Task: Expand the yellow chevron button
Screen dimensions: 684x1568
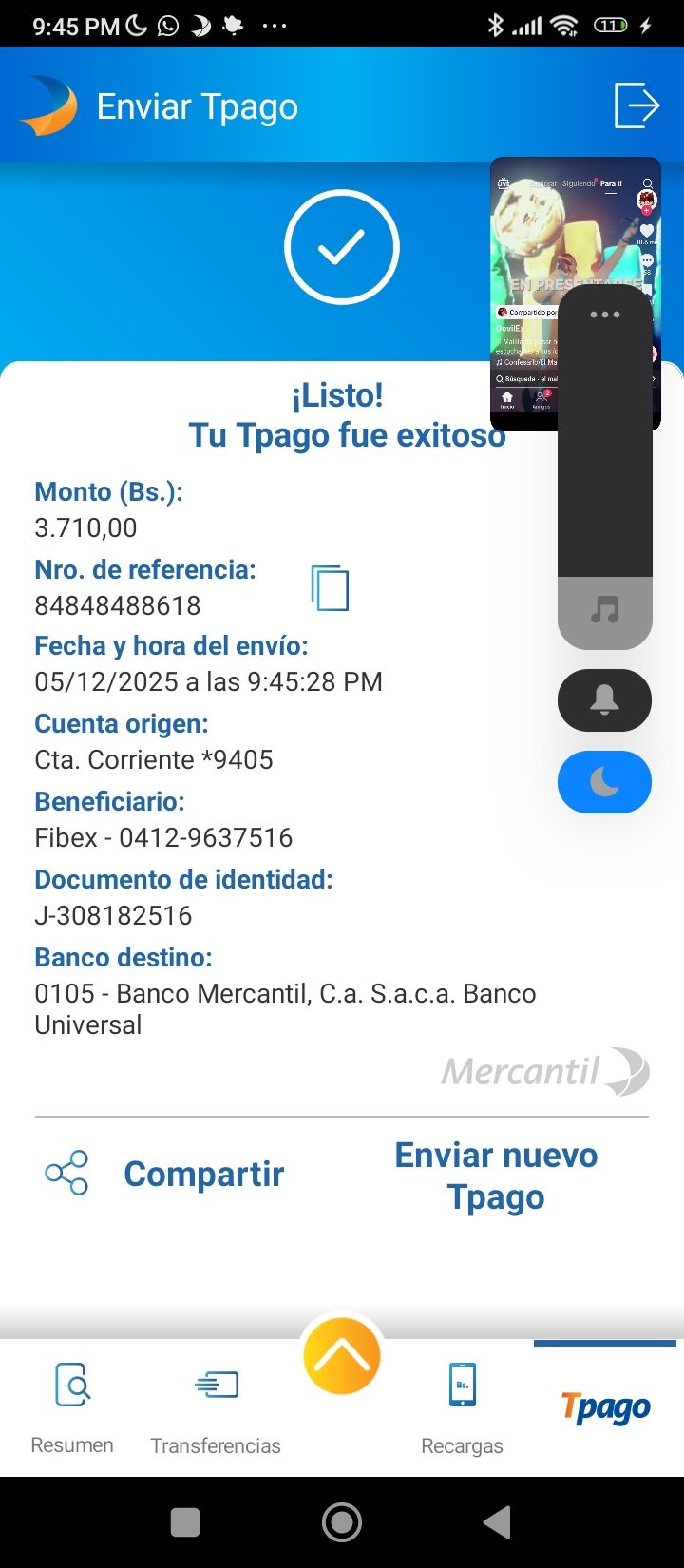Action: 342,1355
